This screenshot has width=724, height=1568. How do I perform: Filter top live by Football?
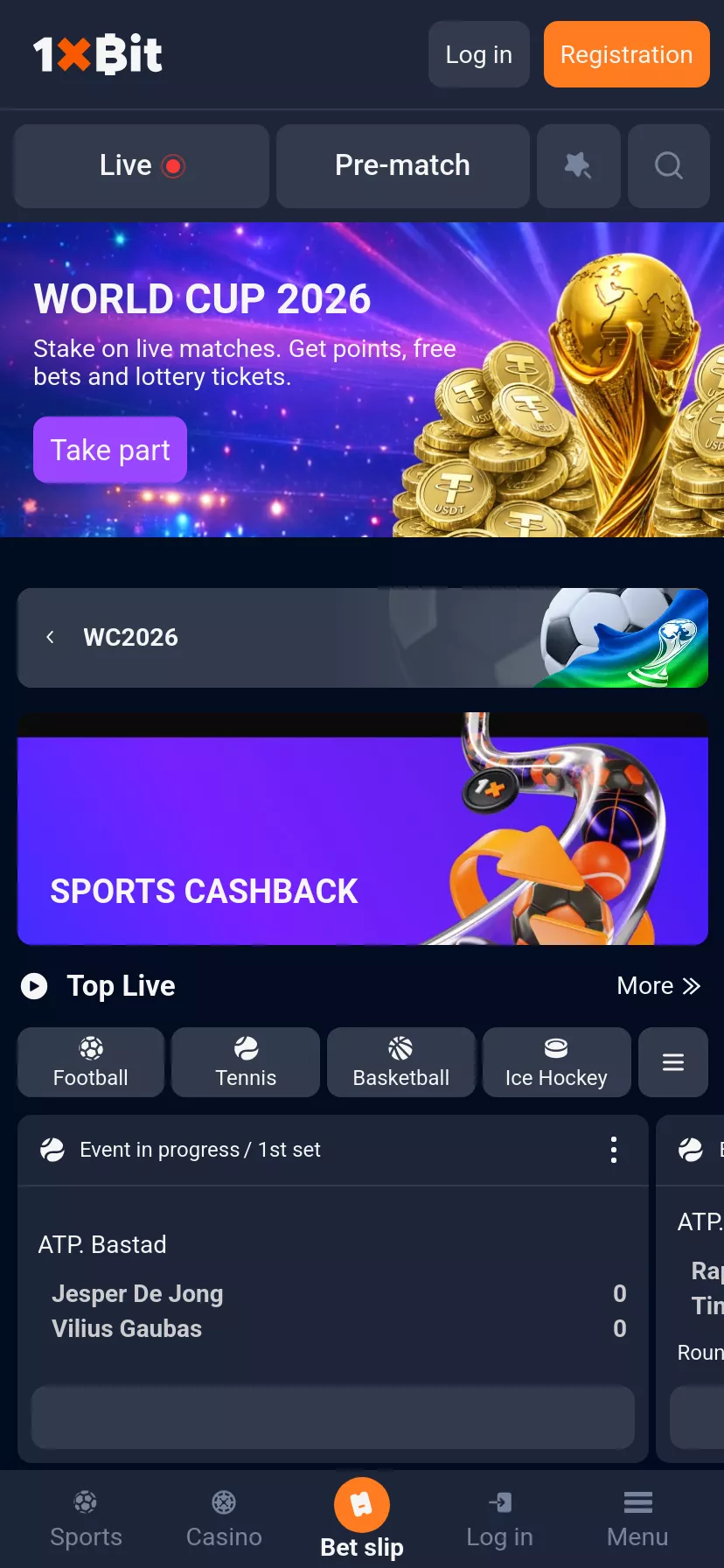coord(91,1062)
